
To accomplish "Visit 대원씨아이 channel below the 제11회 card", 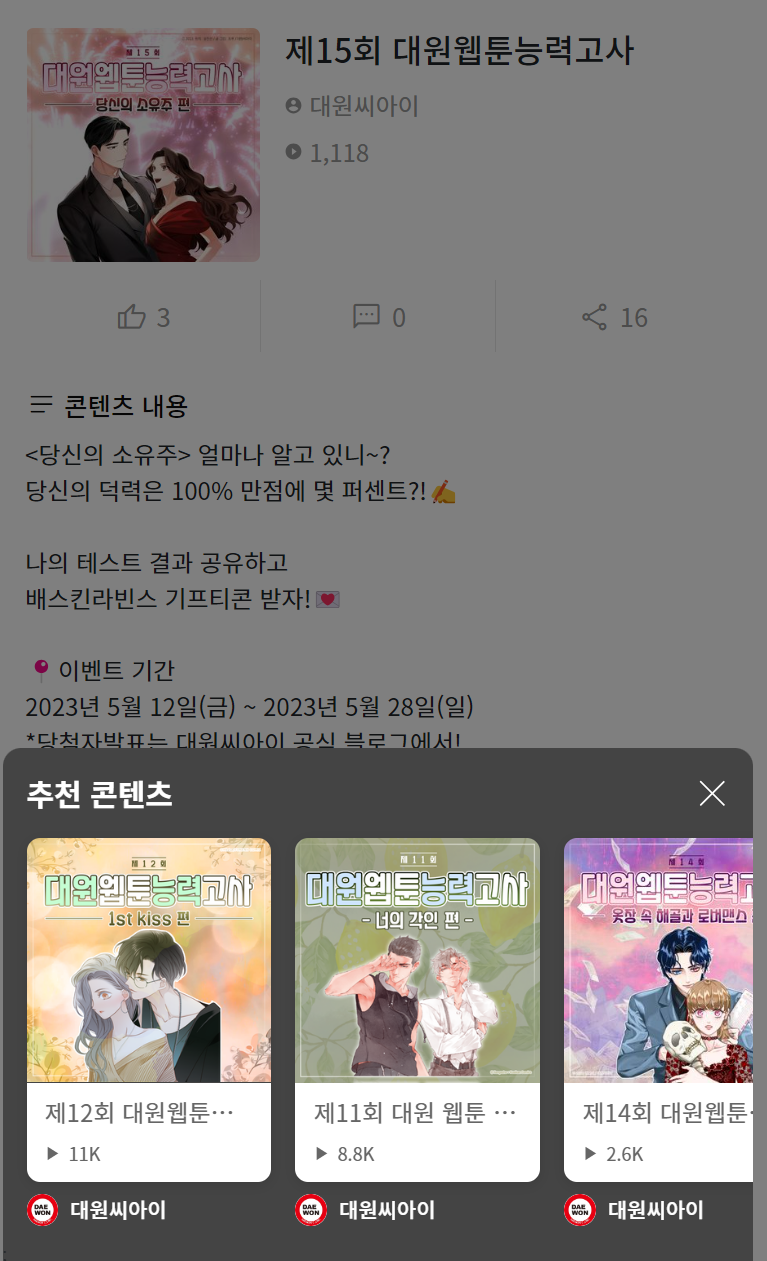I will [x=366, y=1210].
